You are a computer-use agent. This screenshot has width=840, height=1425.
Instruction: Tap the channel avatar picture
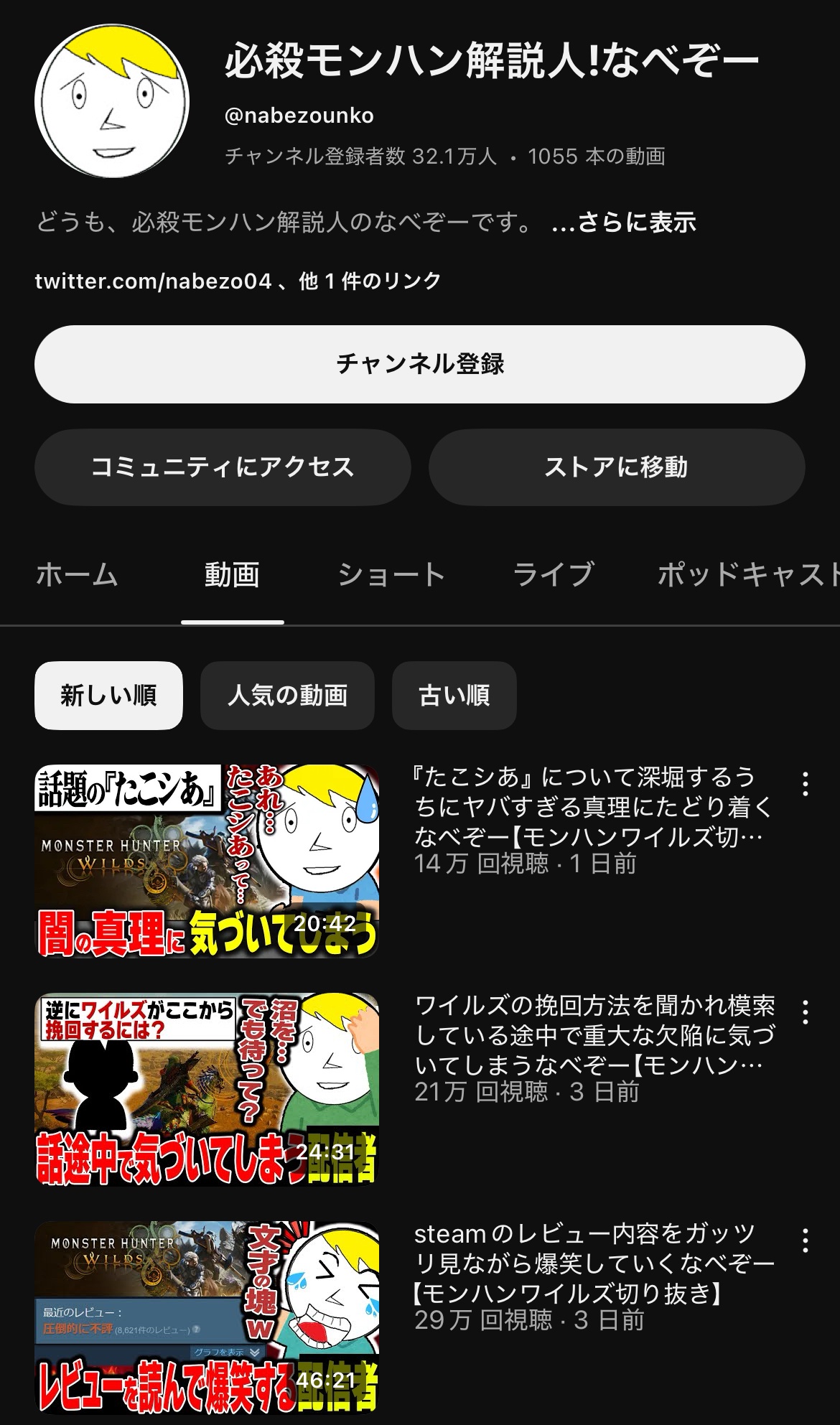[x=112, y=101]
